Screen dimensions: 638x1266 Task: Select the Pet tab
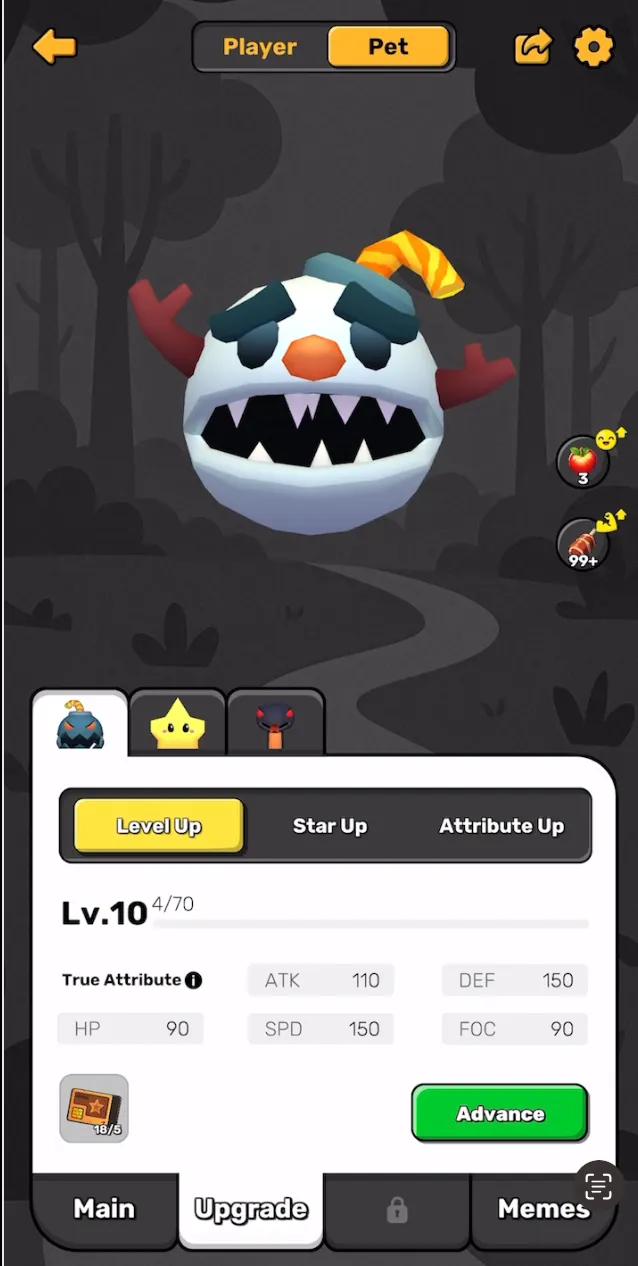[x=388, y=47]
